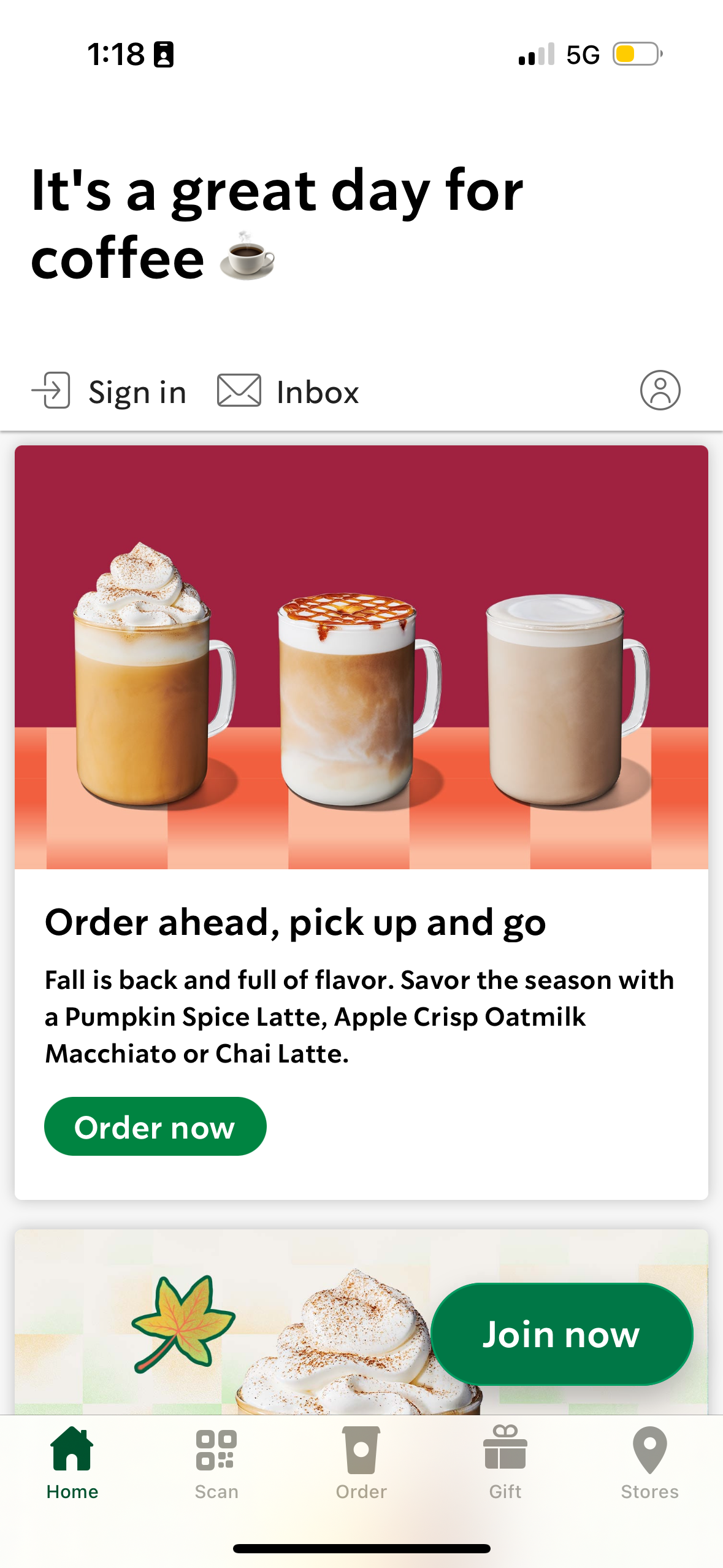The width and height of the screenshot is (723, 1568).
Task: Tap the Sign in arrow icon
Action: (51, 391)
